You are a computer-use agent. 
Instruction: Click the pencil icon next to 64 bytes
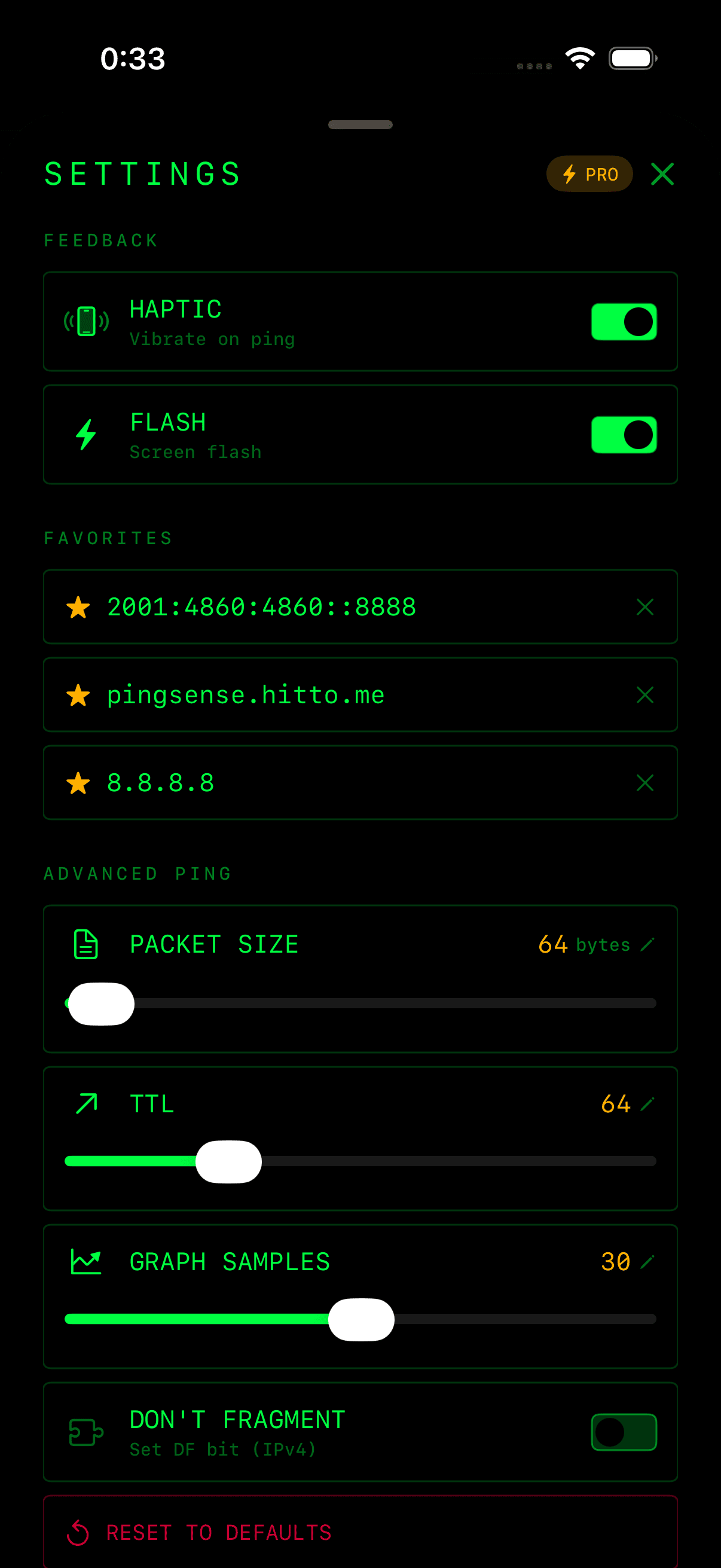point(648,944)
